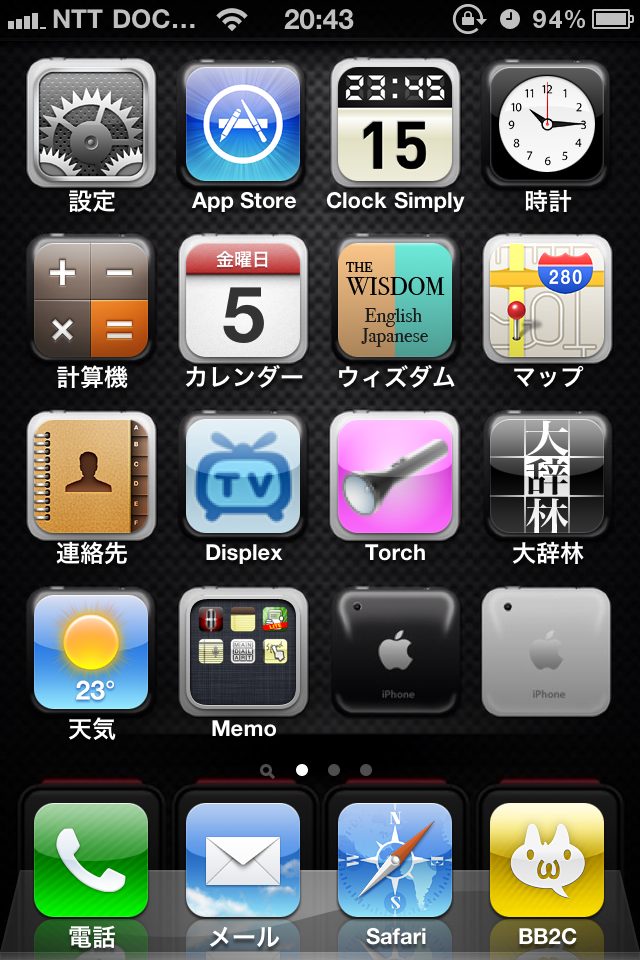The image size is (640, 960).
Task: Open the メール mail app
Action: tap(243, 860)
